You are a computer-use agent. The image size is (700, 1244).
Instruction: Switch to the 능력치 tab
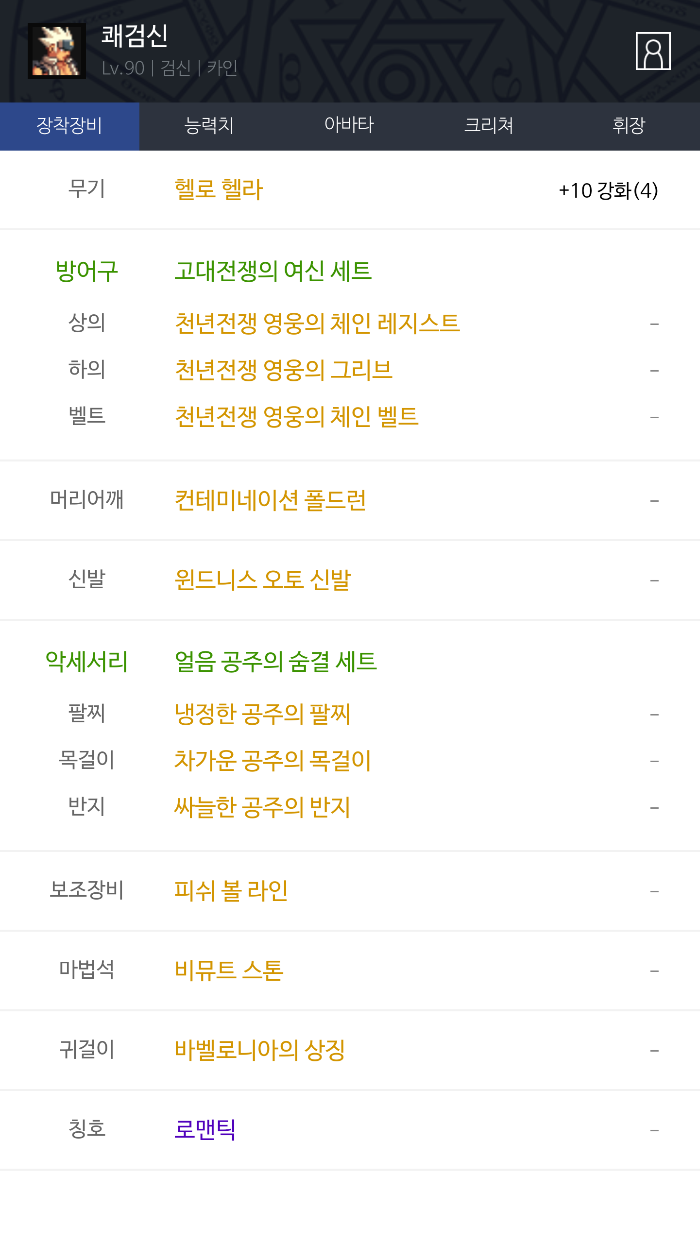pyautogui.click(x=209, y=126)
